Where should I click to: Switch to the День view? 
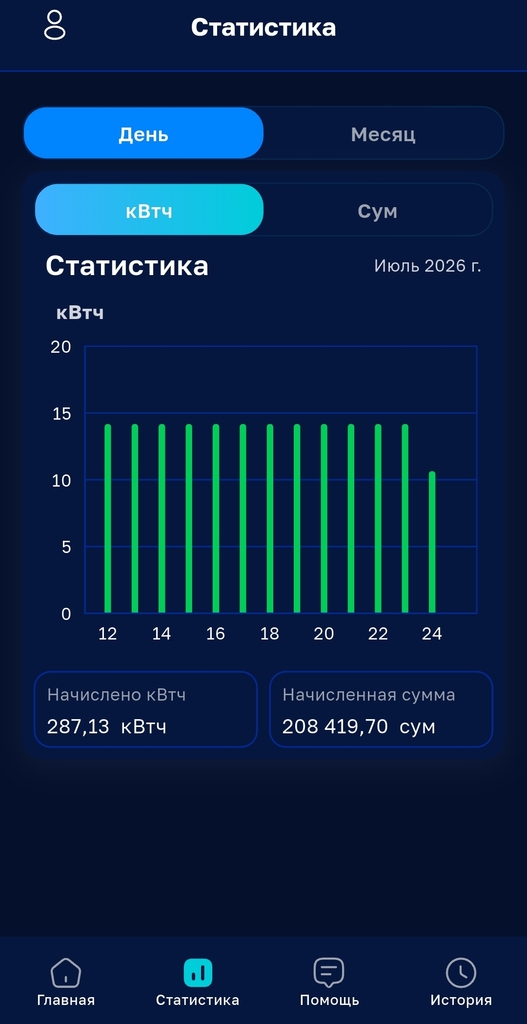coord(144,133)
